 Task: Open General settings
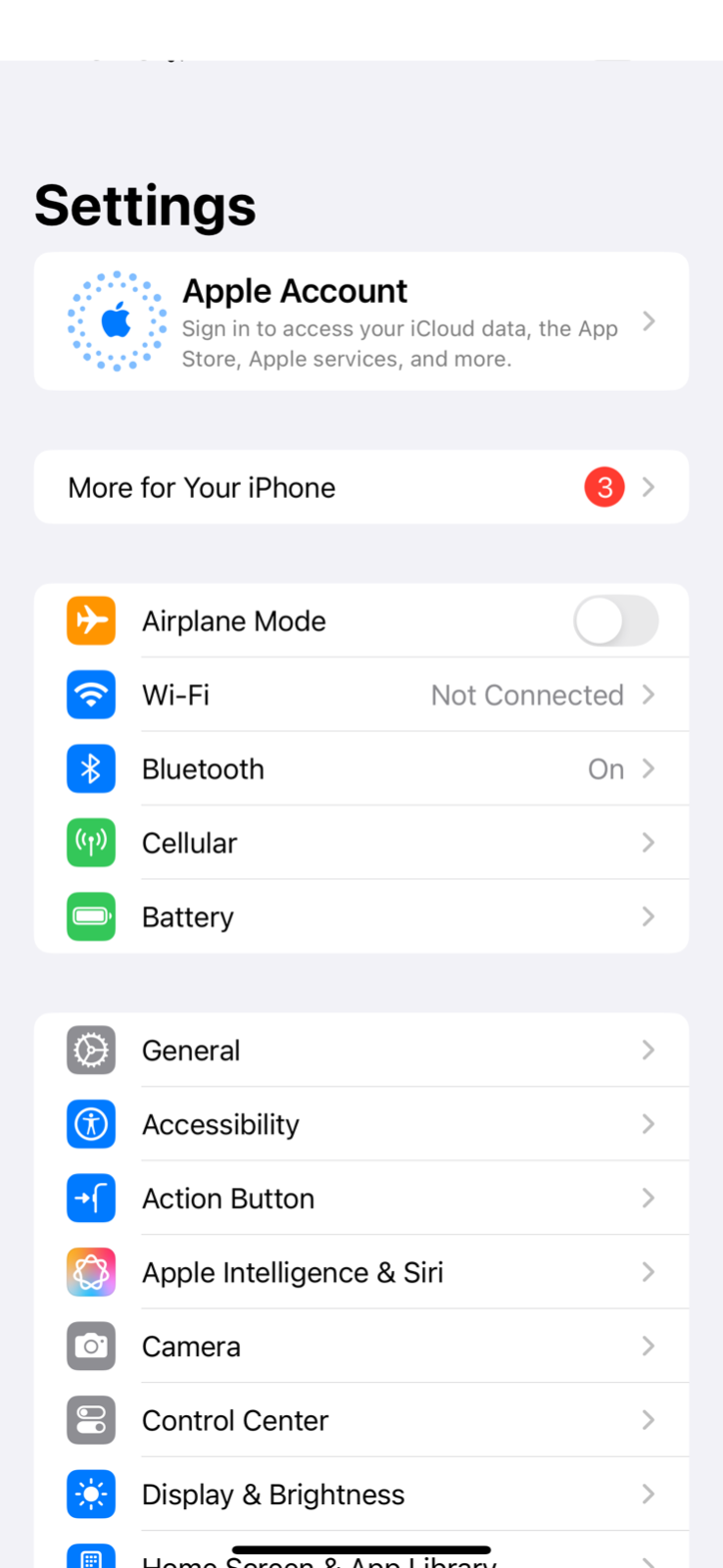[361, 1051]
